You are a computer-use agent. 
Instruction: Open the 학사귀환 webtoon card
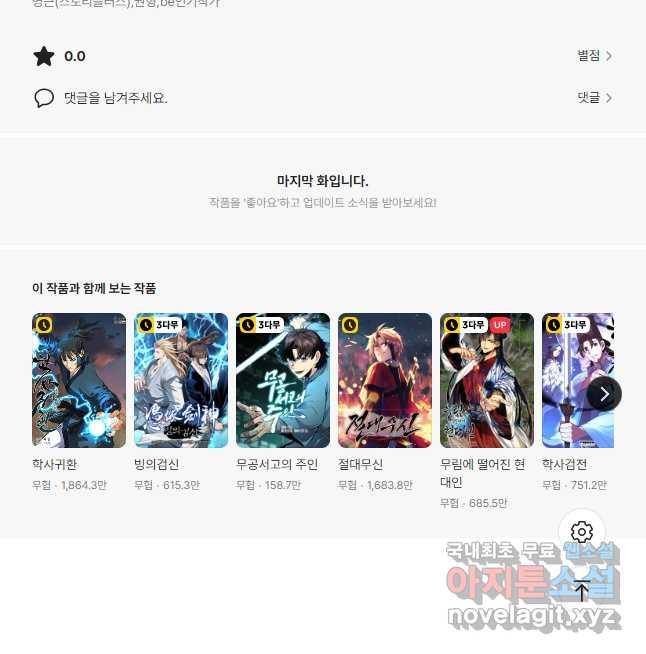(x=79, y=381)
